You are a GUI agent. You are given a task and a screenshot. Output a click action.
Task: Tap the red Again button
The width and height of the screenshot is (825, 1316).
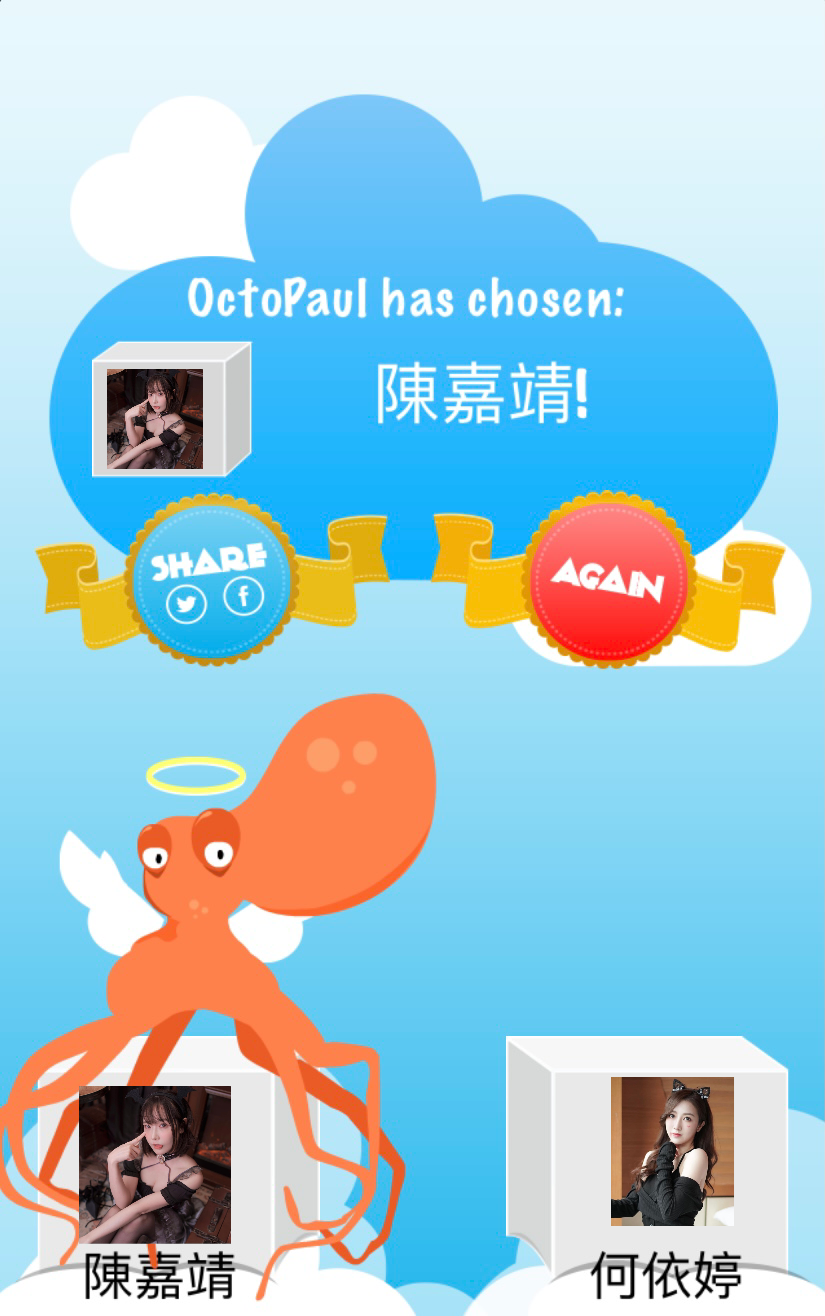pos(608,579)
